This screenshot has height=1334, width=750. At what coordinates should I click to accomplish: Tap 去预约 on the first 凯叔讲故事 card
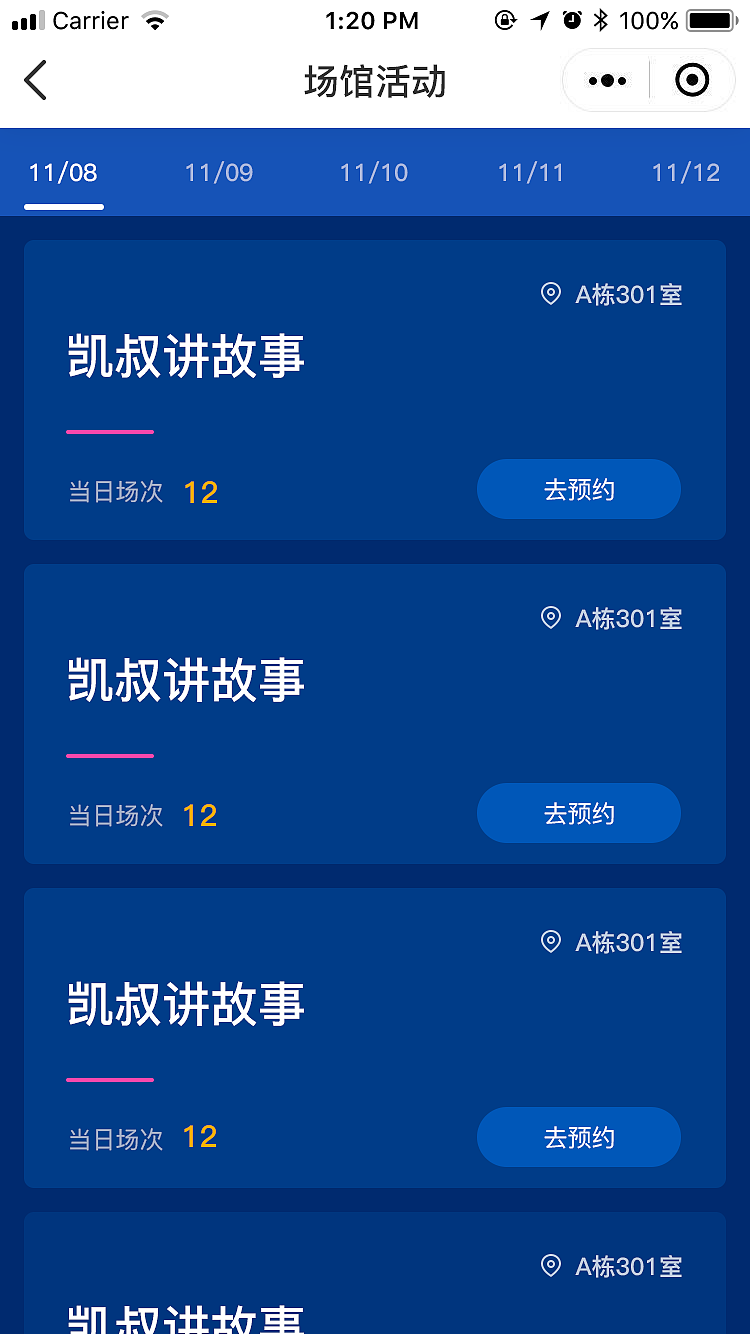578,489
